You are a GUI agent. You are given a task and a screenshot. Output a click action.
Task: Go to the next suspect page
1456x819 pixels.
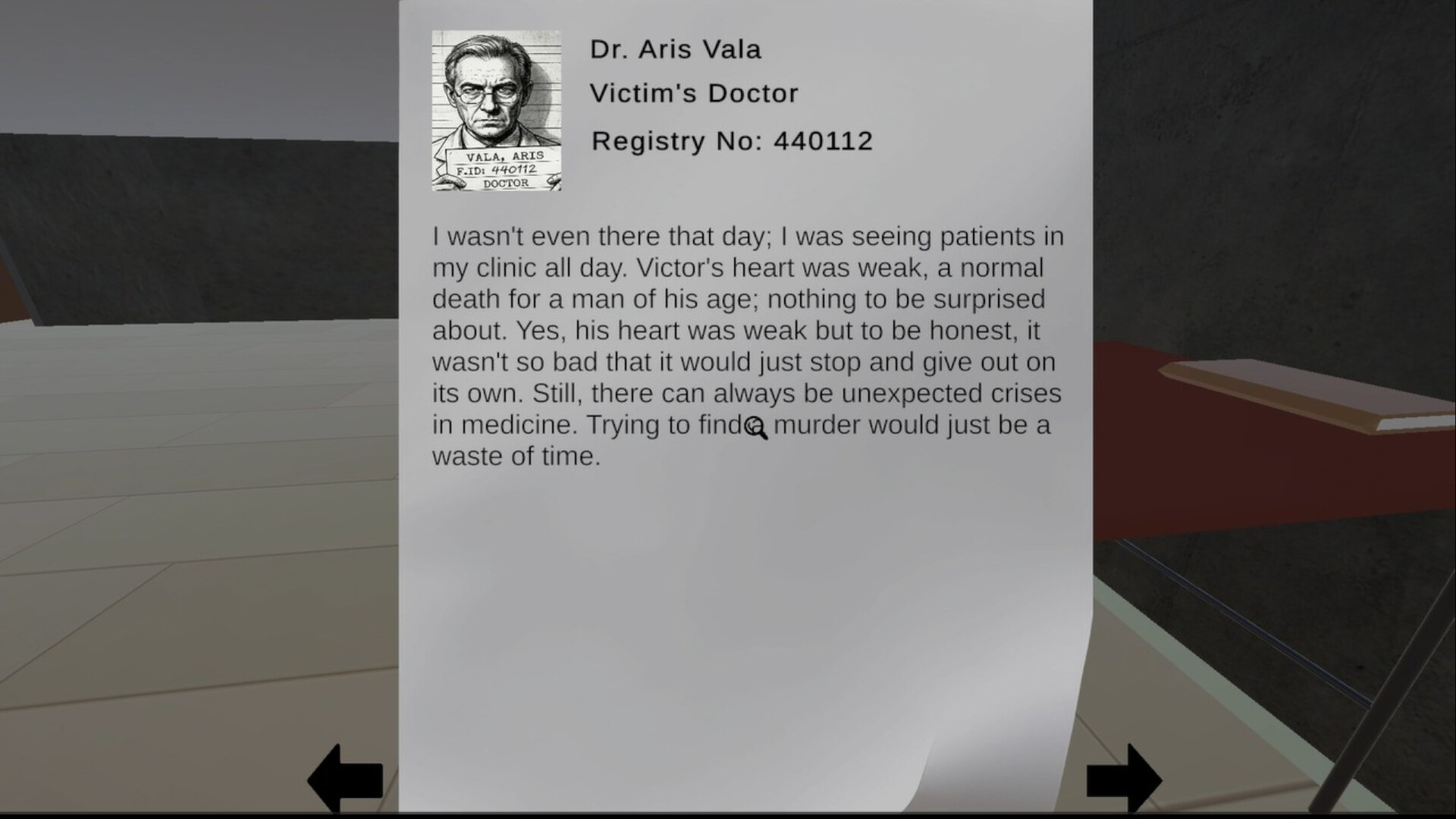point(1123,779)
